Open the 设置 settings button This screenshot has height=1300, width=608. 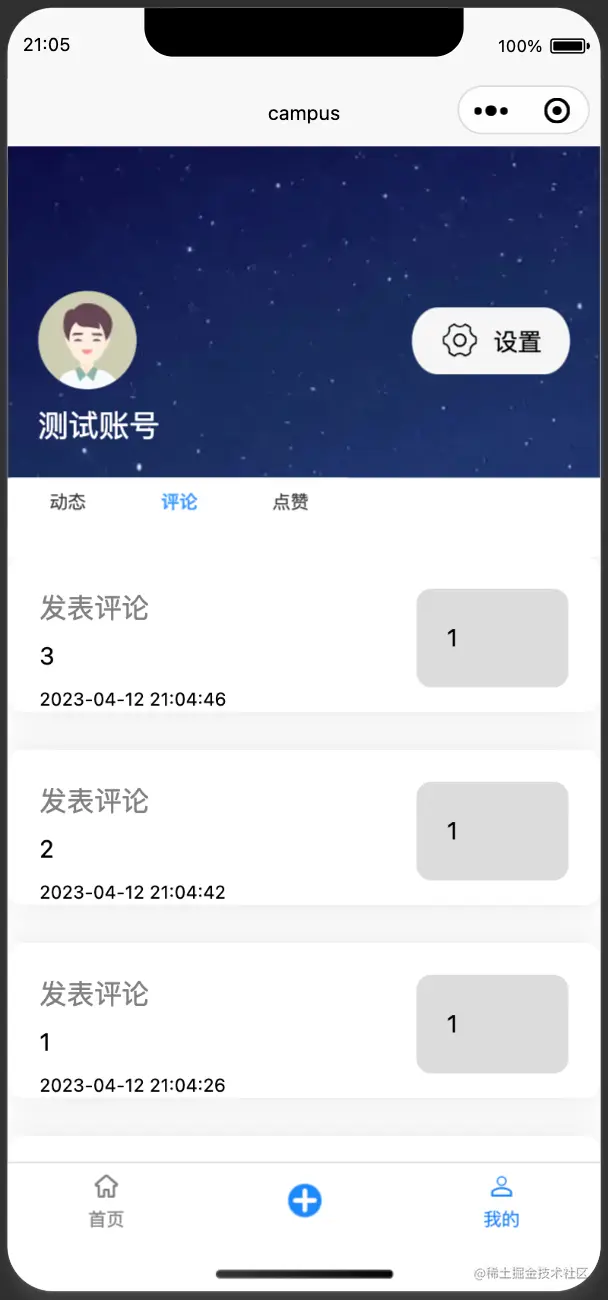point(491,341)
